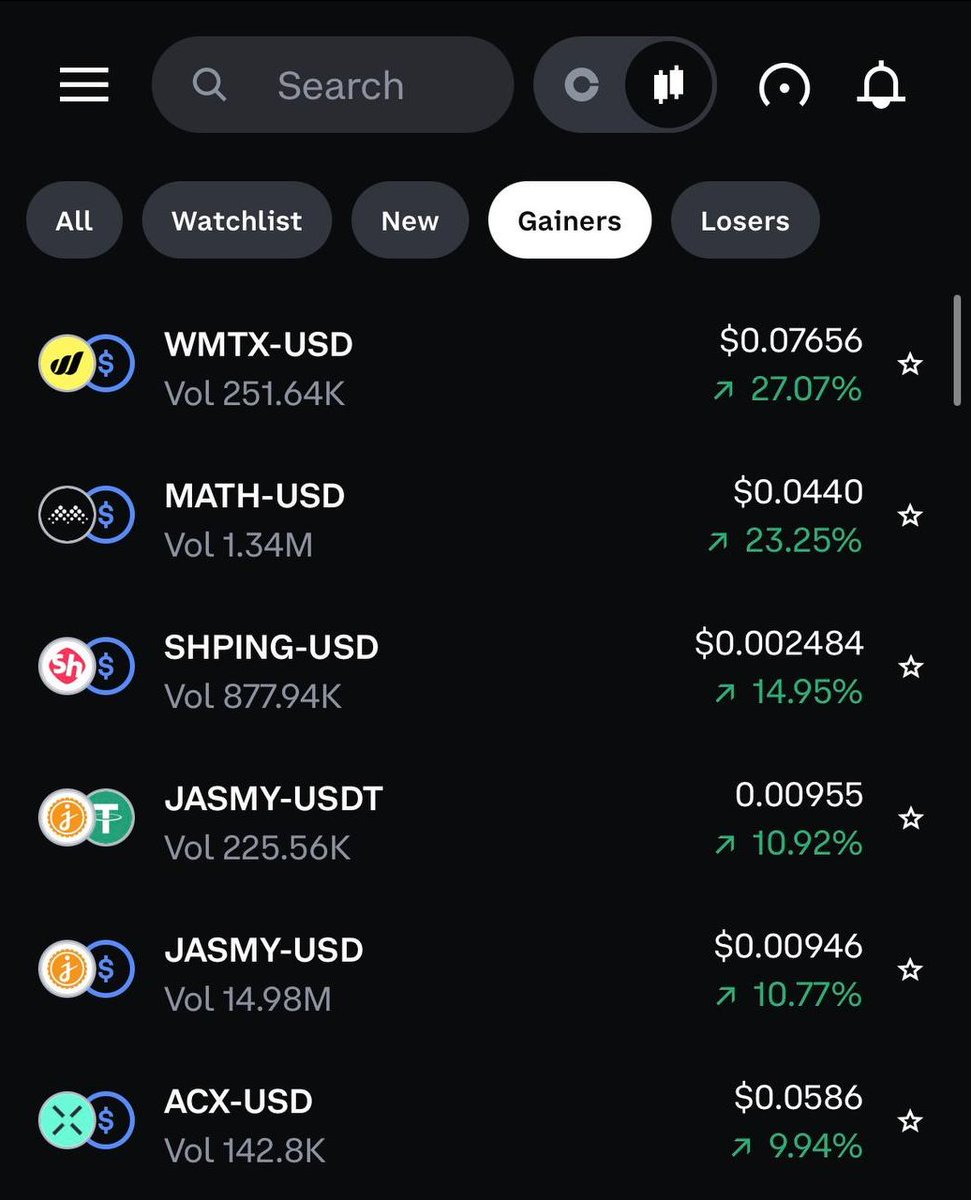
Task: Add MATH-USD to favorites
Action: click(910, 516)
